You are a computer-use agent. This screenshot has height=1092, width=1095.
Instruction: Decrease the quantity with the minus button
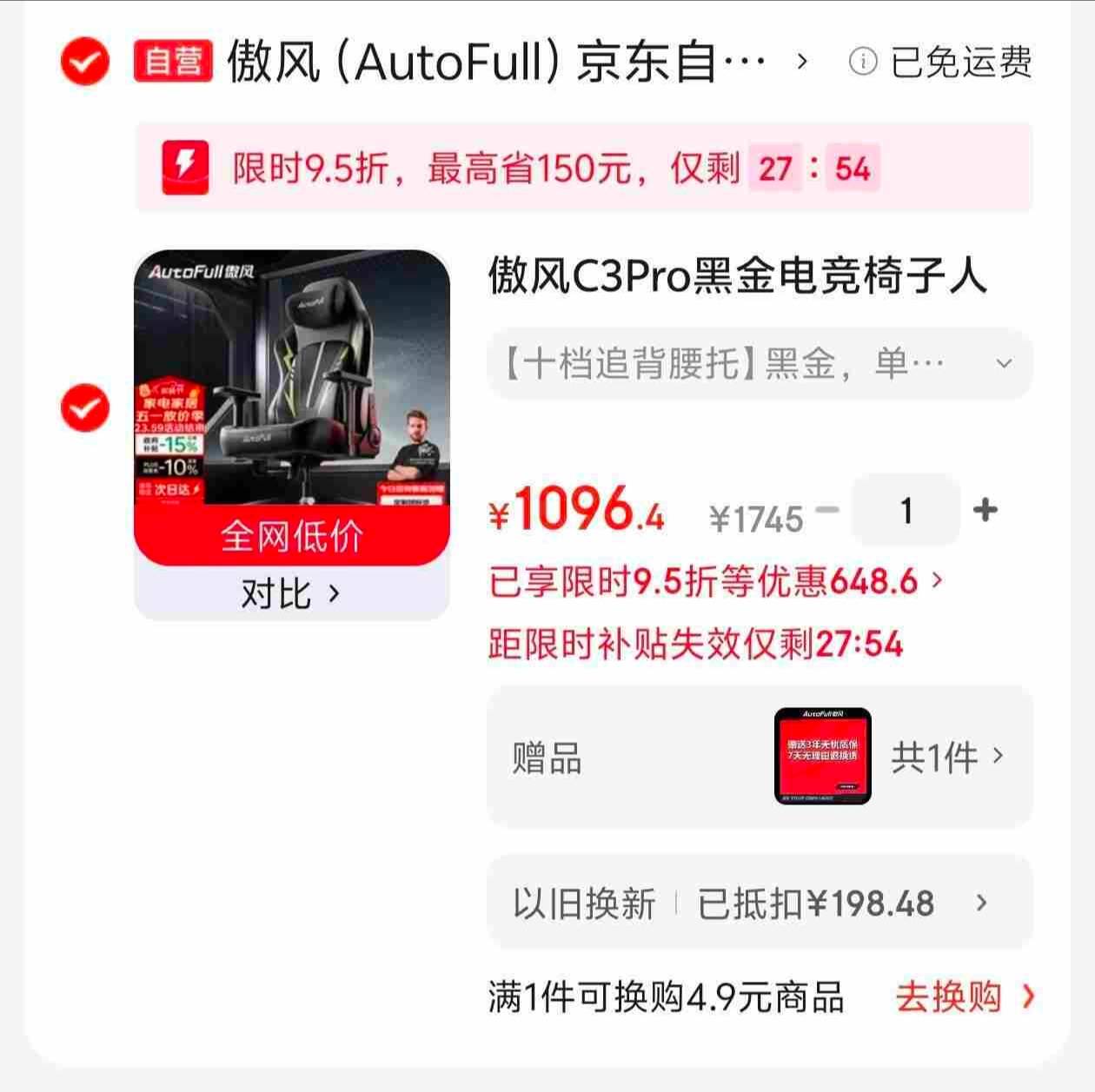827,509
